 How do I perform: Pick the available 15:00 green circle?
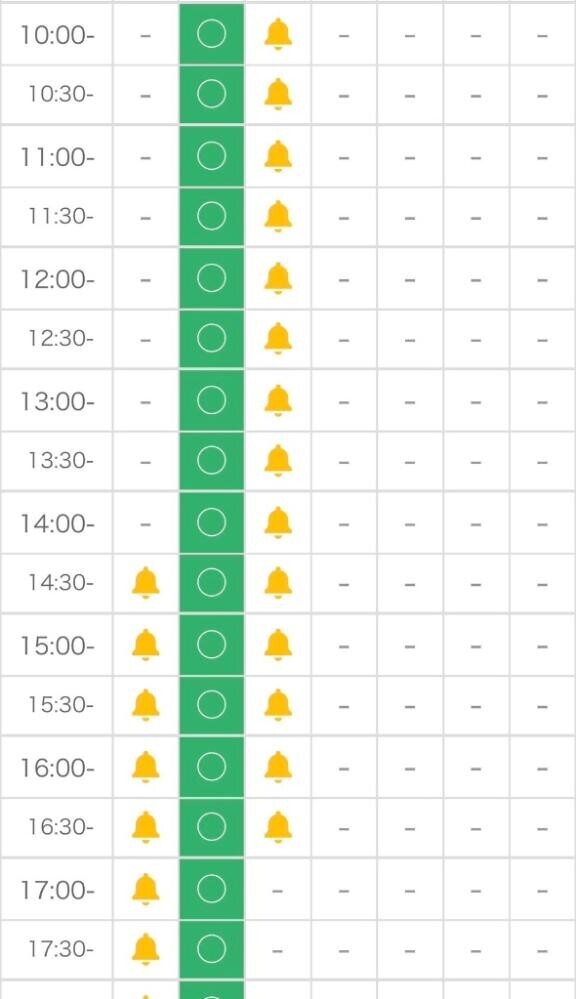click(x=212, y=645)
